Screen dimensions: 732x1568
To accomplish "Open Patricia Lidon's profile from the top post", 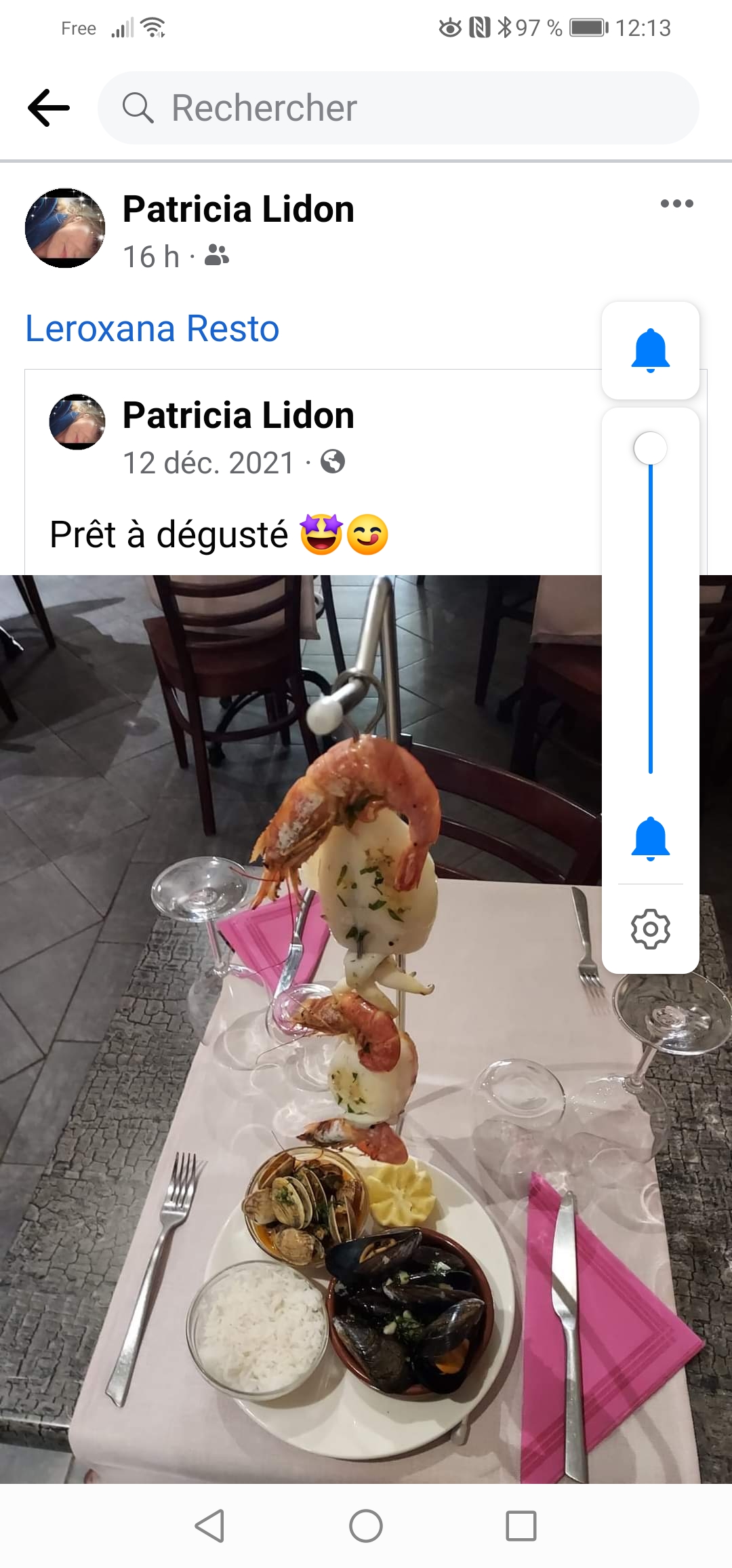I will (x=238, y=209).
